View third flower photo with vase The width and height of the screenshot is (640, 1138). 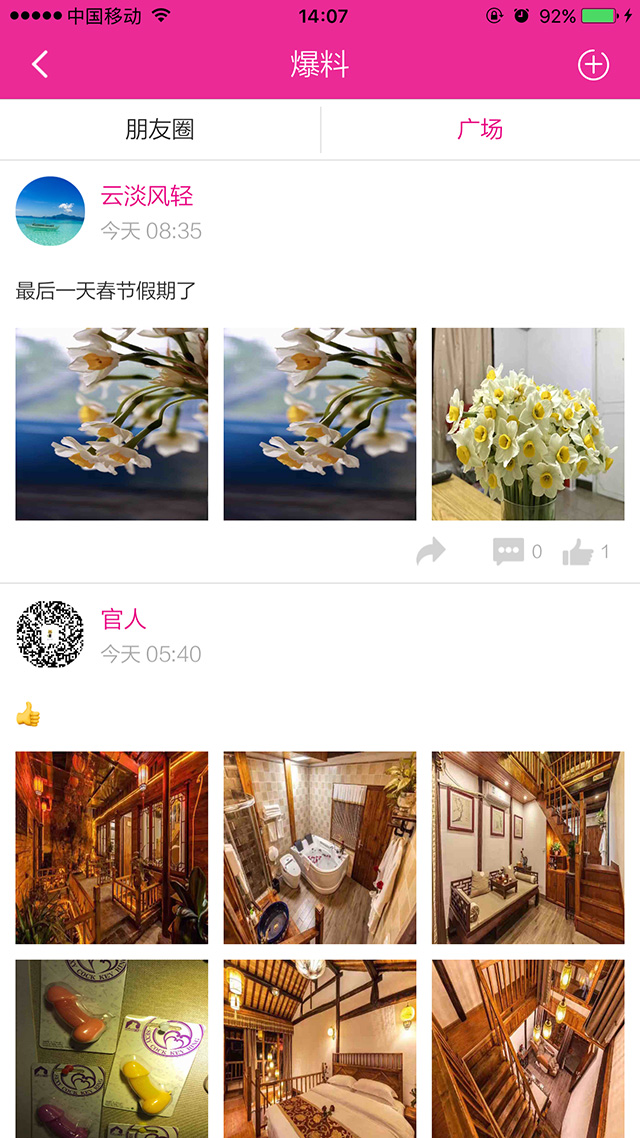click(x=528, y=424)
